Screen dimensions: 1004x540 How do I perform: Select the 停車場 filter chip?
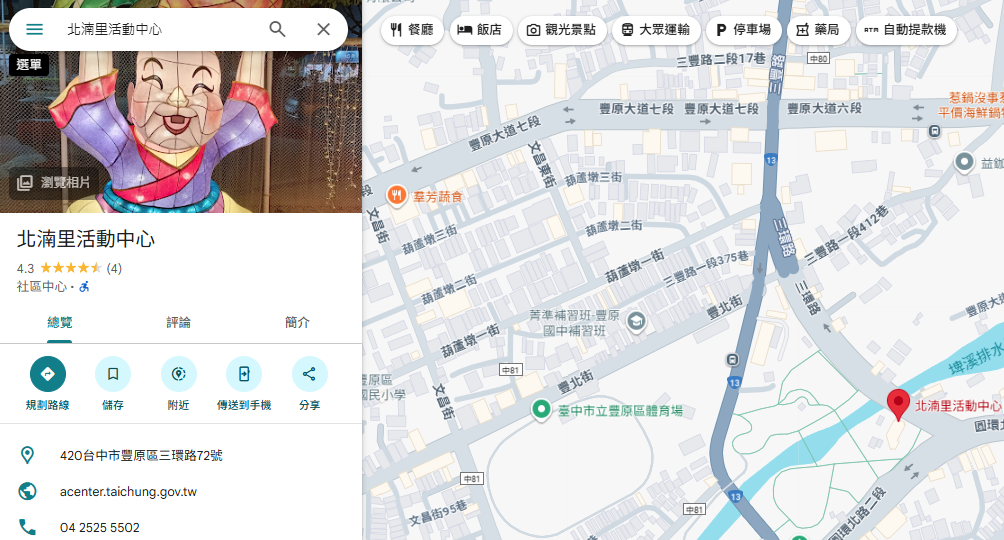click(x=743, y=30)
